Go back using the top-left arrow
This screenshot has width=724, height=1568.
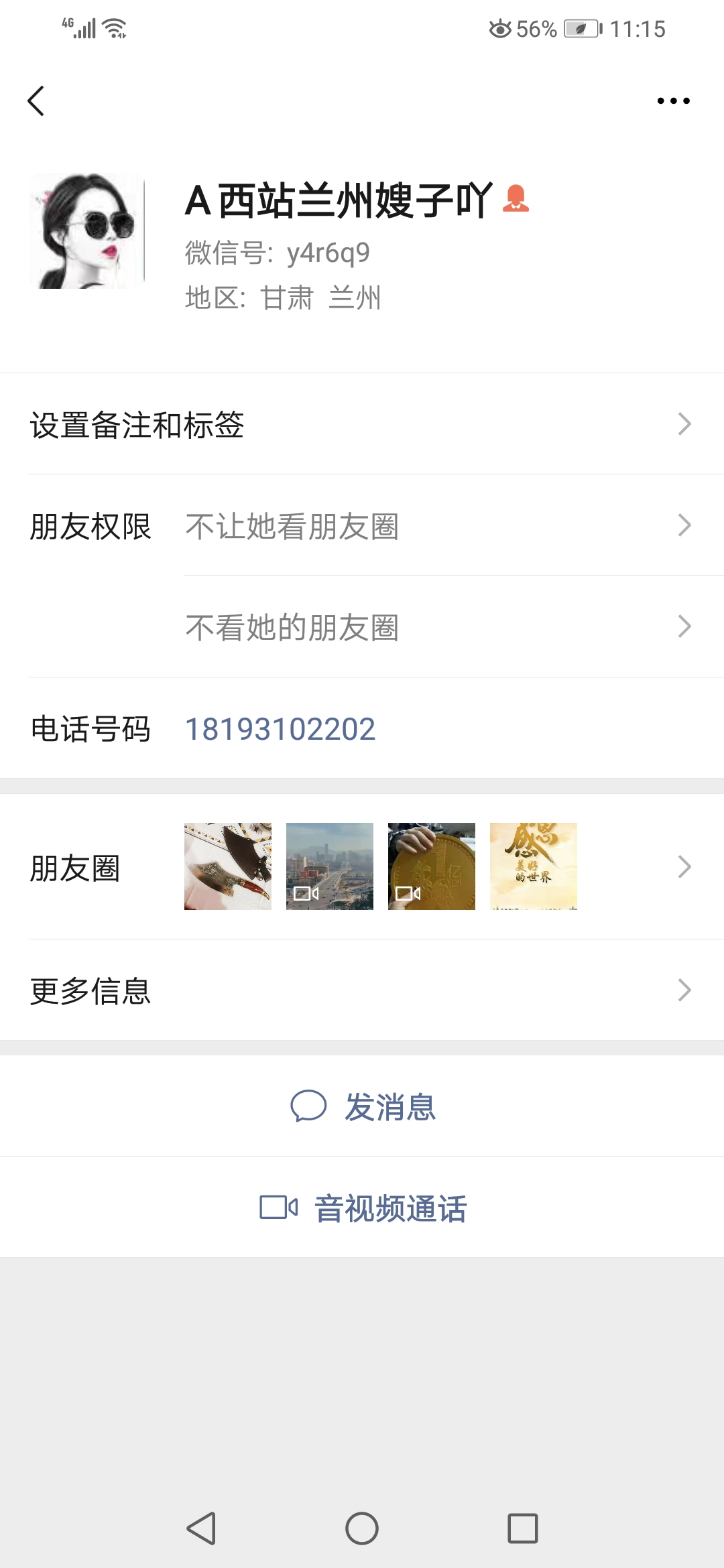click(x=36, y=101)
